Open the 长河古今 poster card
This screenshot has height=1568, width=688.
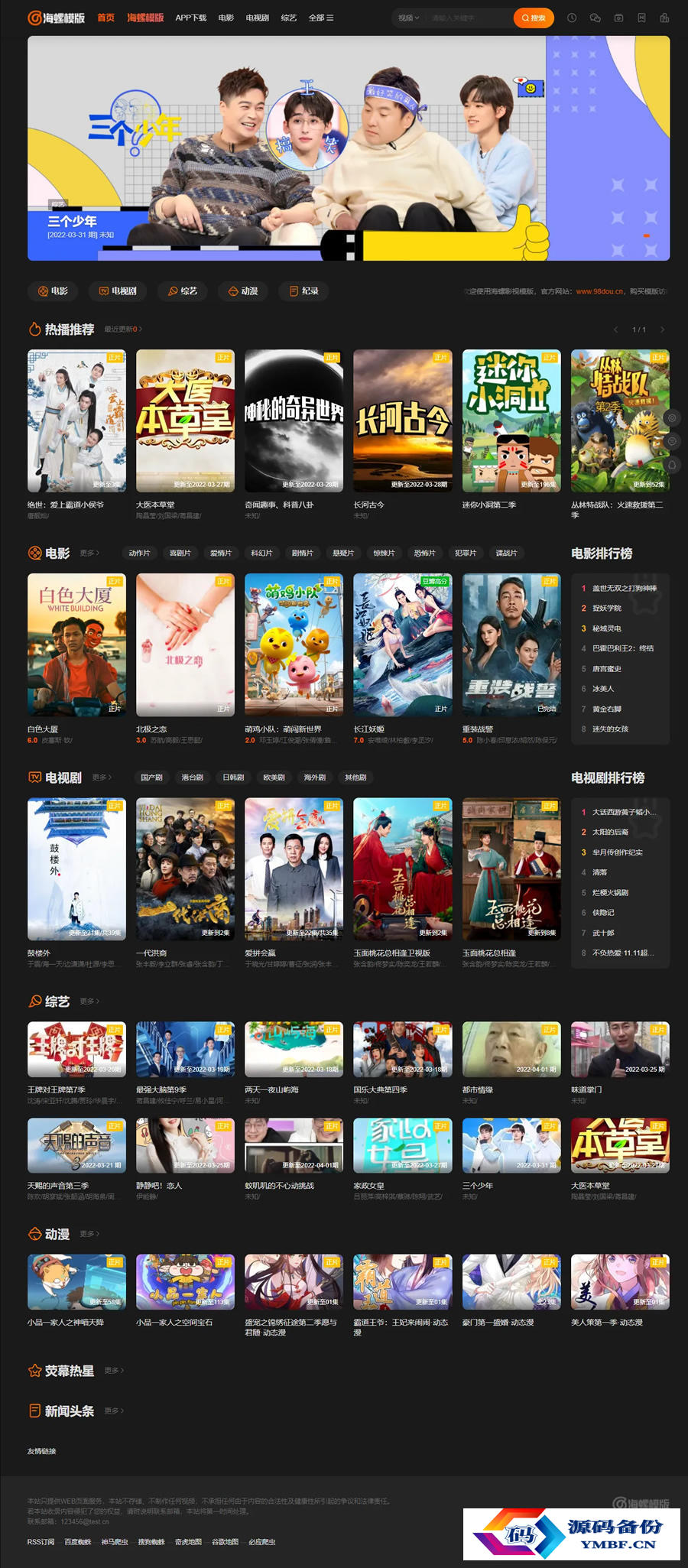tap(402, 420)
